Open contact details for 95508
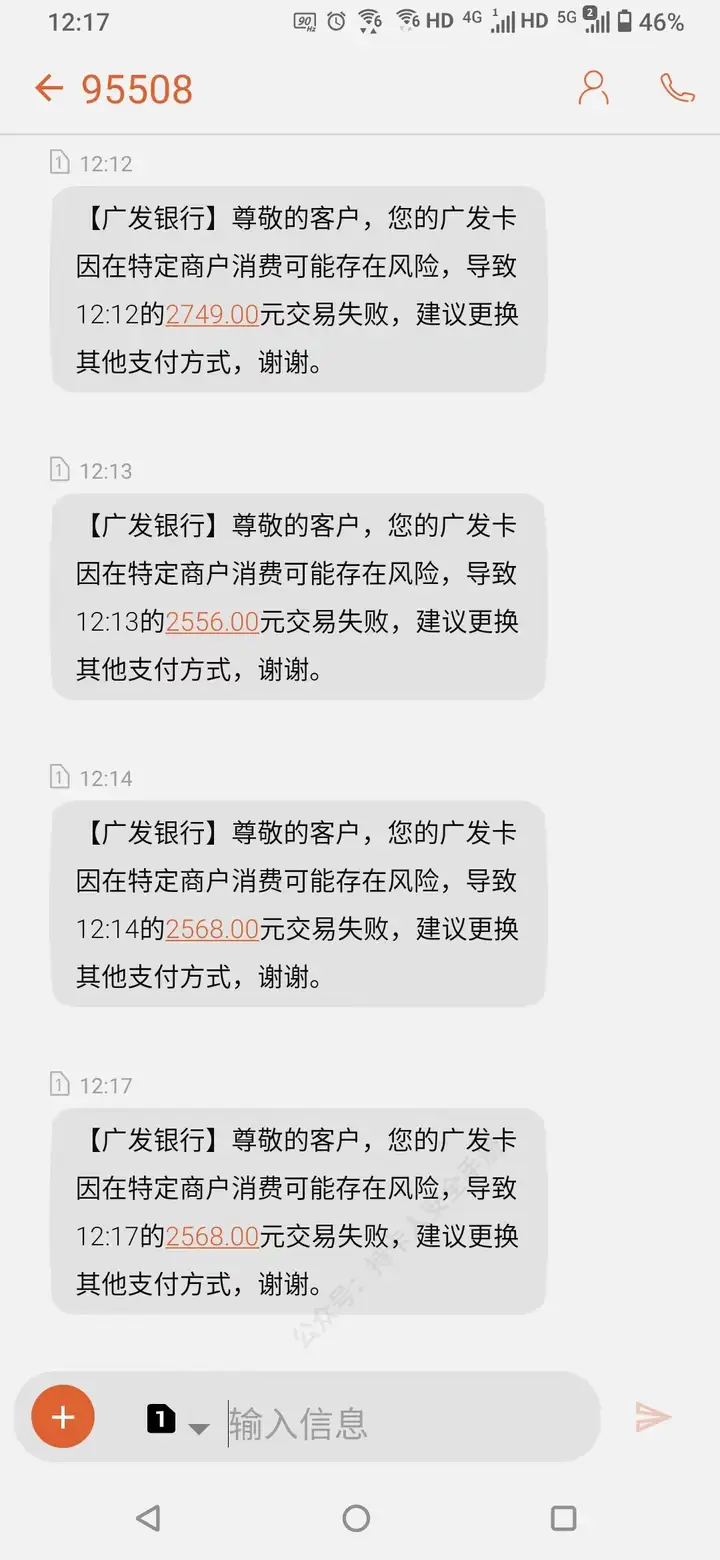This screenshot has width=720, height=1560. tap(593, 89)
